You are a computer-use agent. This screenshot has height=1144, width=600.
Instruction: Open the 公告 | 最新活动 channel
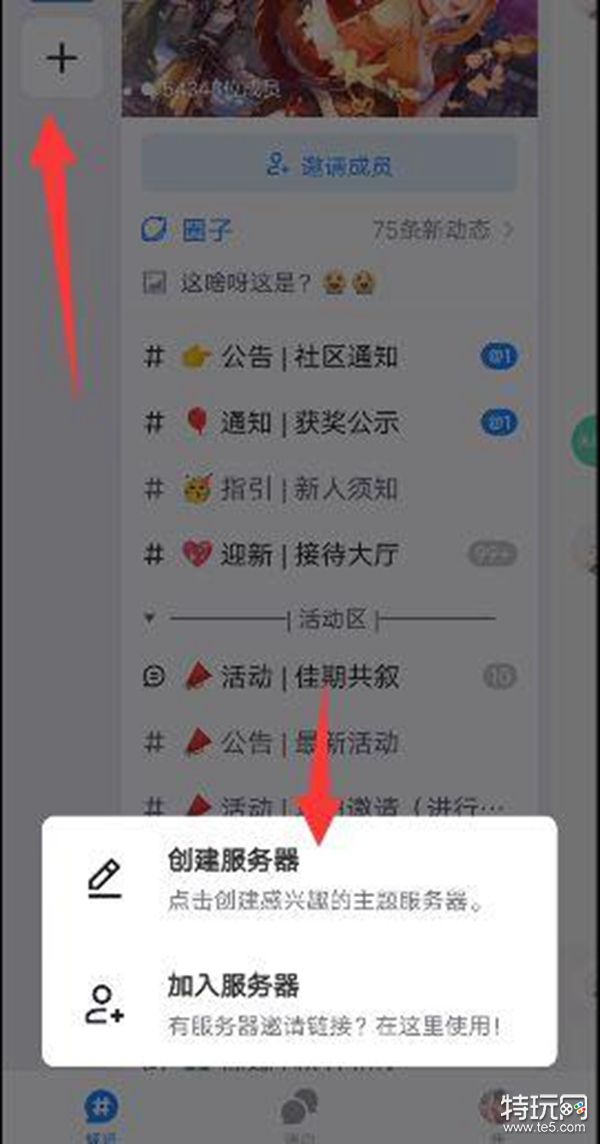(x=310, y=742)
